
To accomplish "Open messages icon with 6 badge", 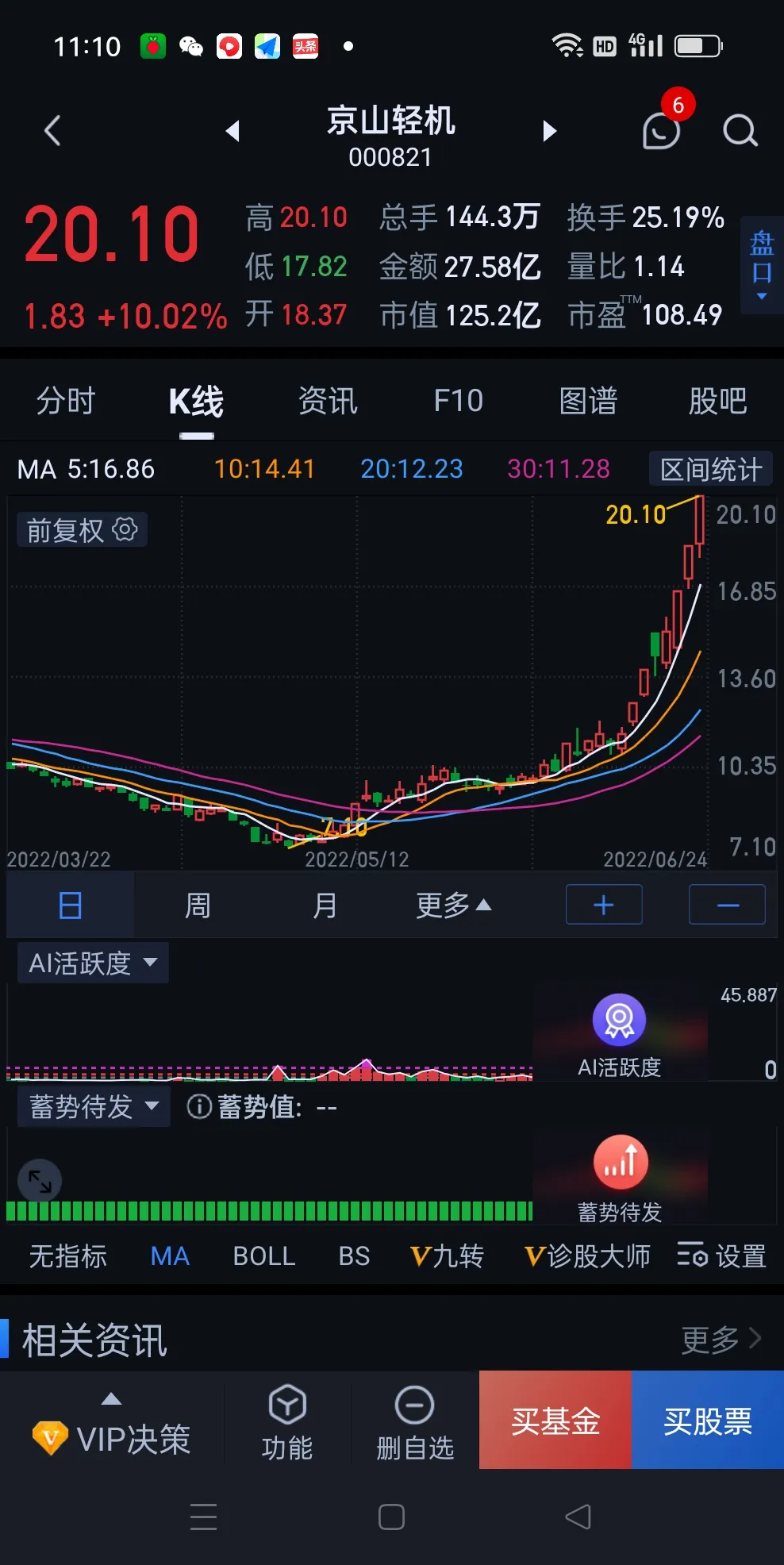I will pyautogui.click(x=662, y=130).
